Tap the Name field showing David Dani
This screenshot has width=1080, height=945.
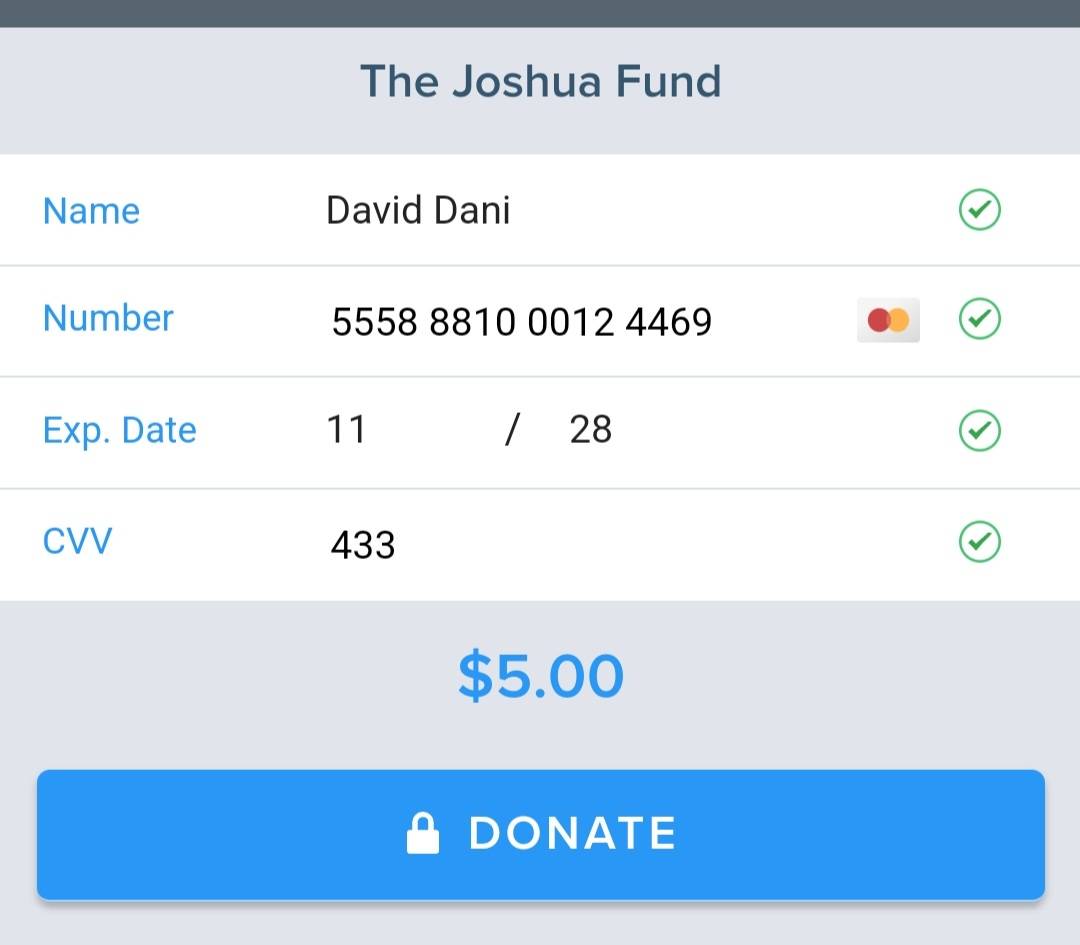coord(418,211)
